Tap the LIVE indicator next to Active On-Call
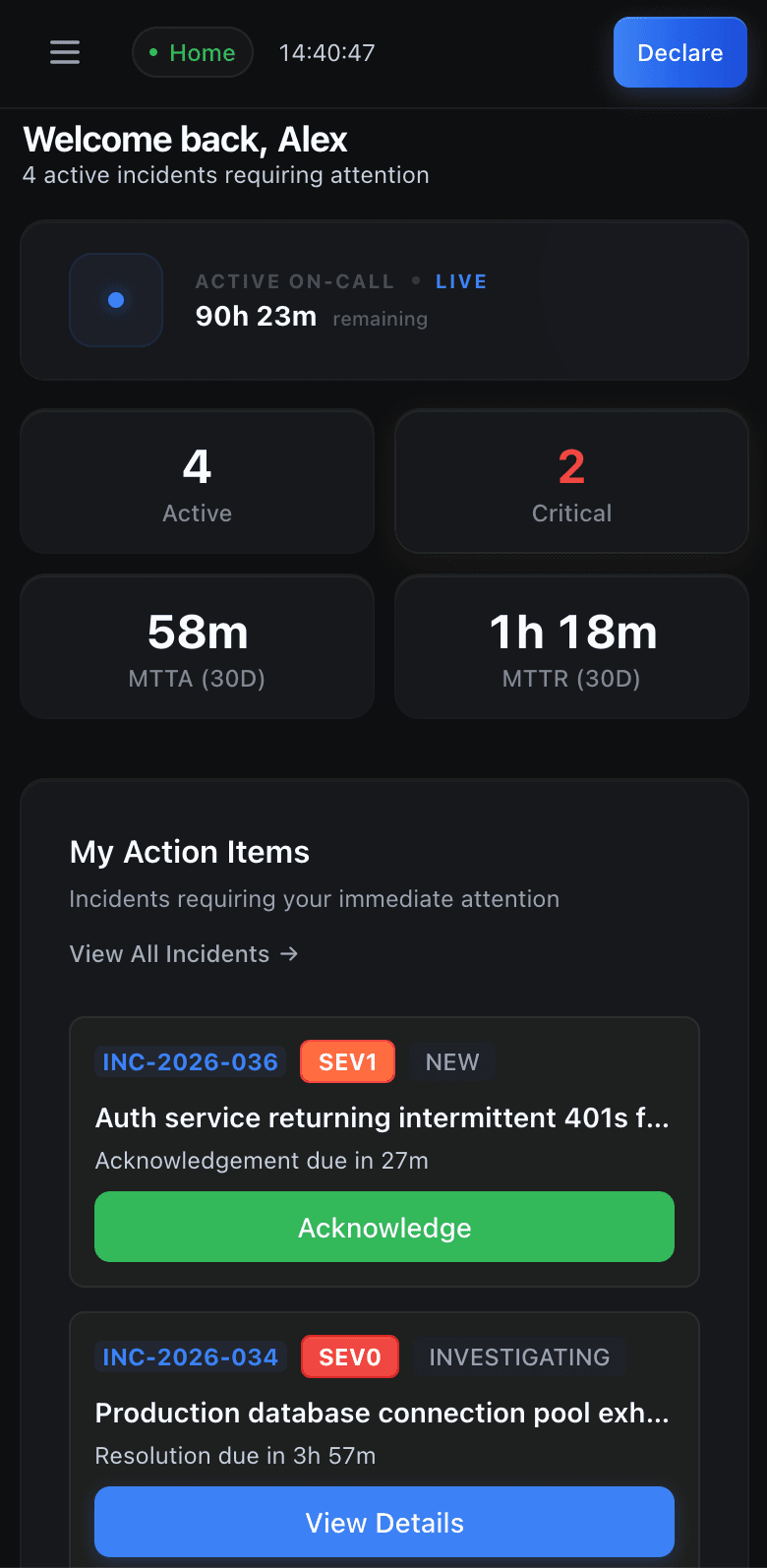Screen dimensions: 767x1568 coord(460,281)
